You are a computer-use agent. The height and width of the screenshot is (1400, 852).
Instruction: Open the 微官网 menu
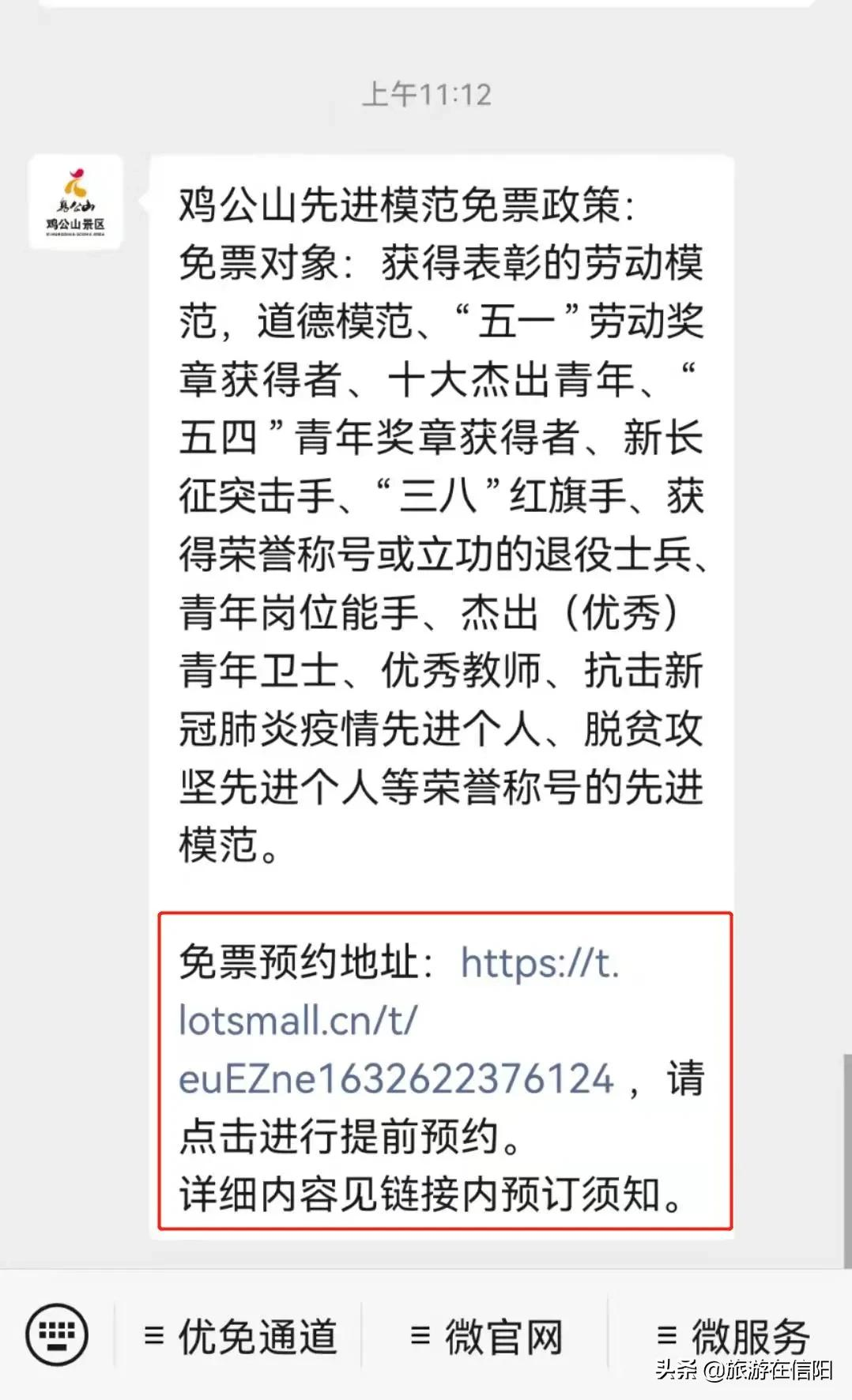486,1337
